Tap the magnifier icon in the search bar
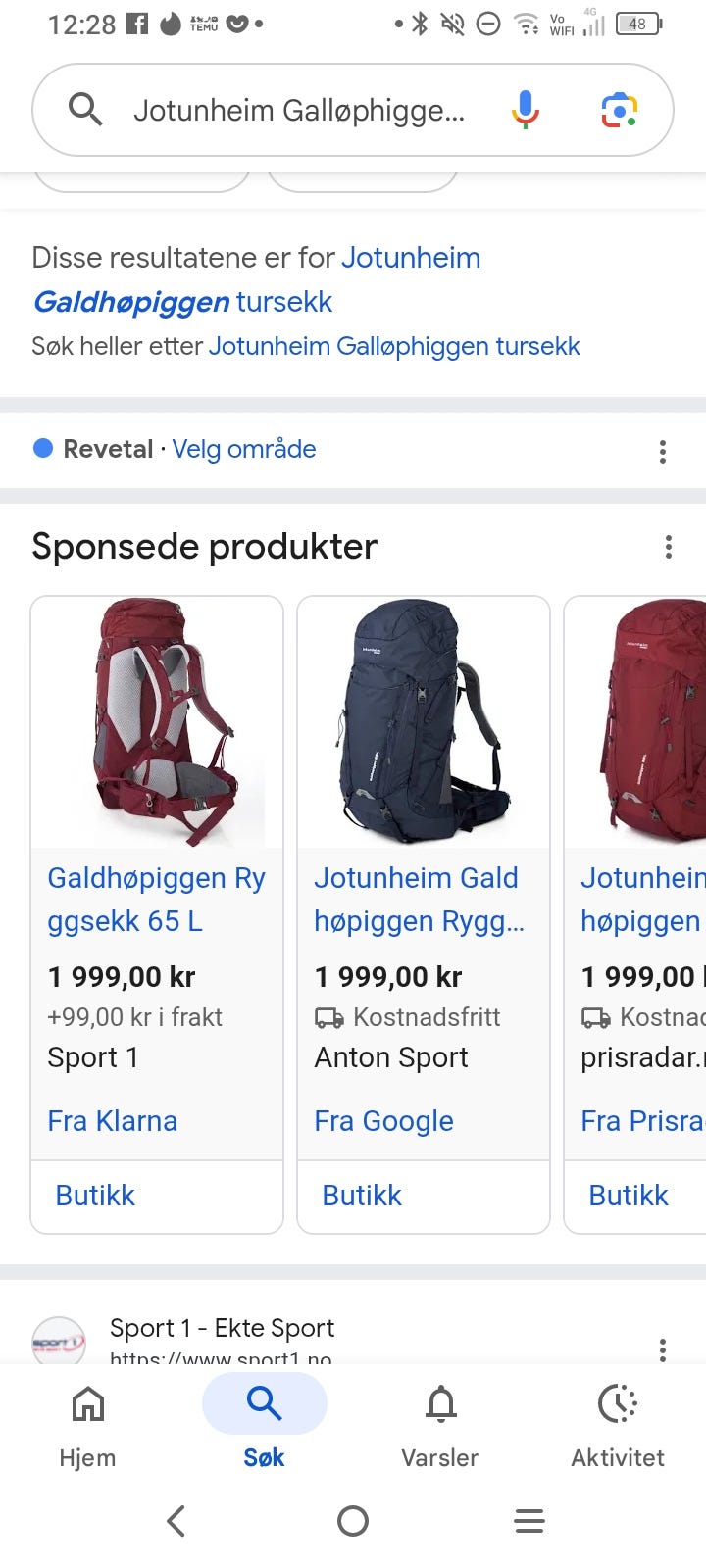Screen dimensions: 706x1568 tap(85, 110)
